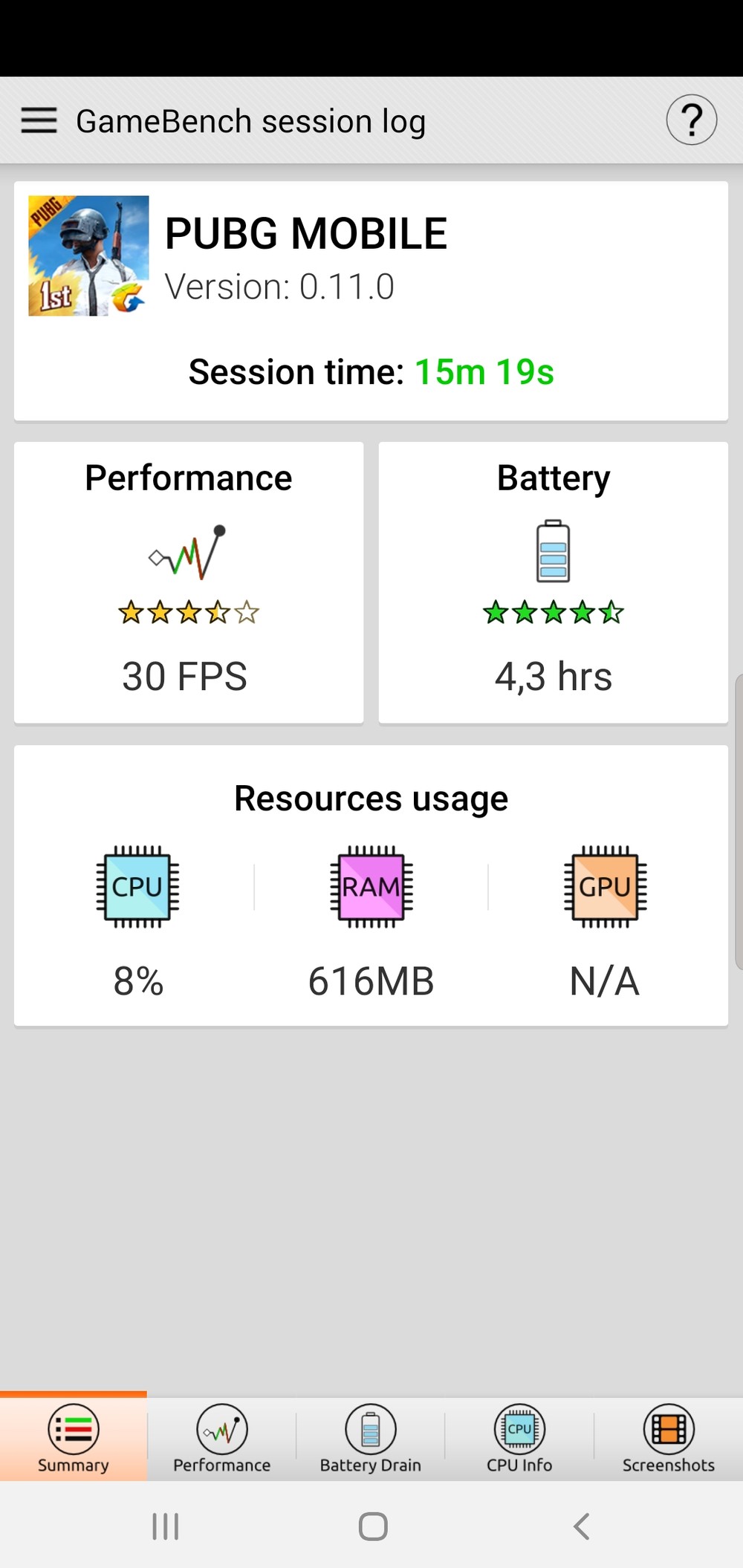This screenshot has height=1568, width=743.
Task: Open the Battery 4,3 hrs card
Action: tap(553, 582)
